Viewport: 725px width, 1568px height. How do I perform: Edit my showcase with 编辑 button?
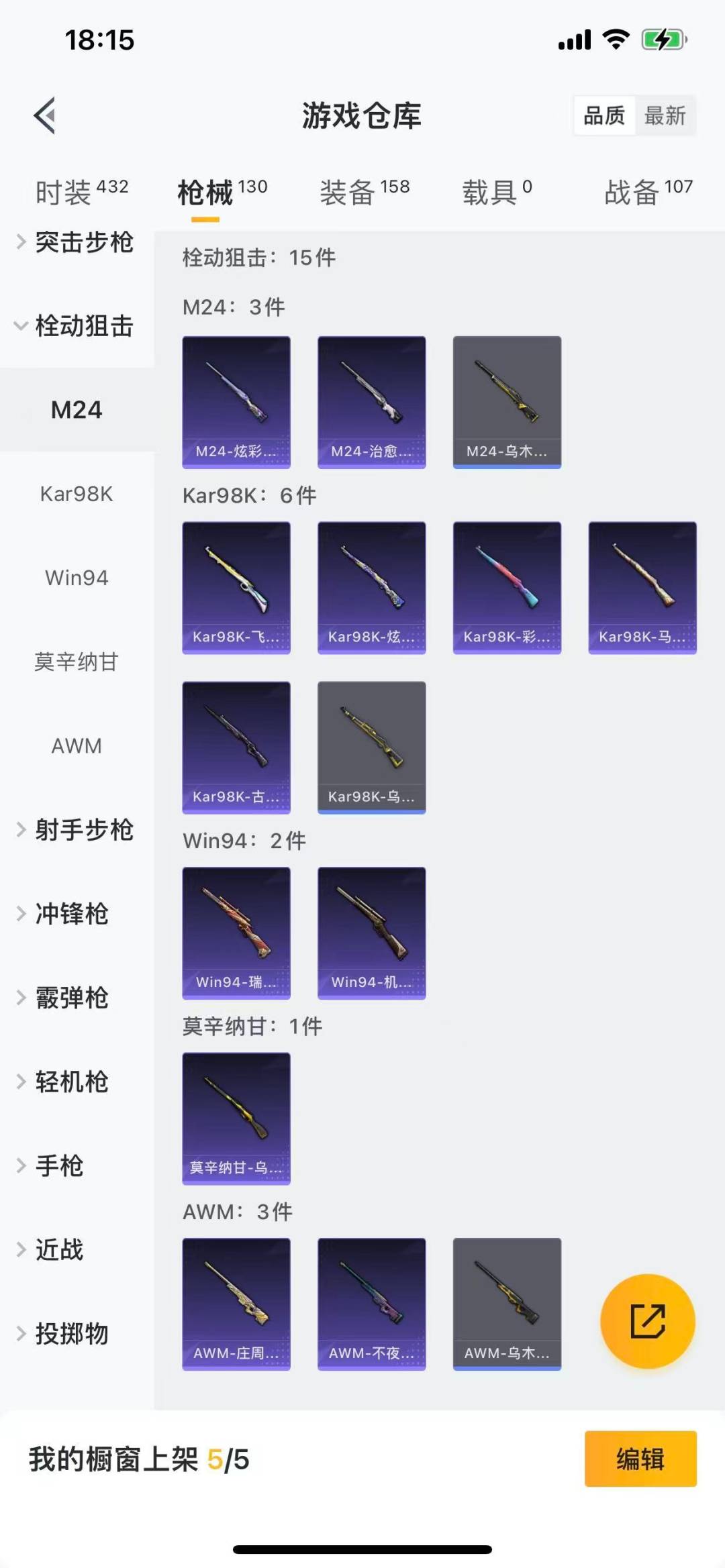pyautogui.click(x=640, y=1459)
